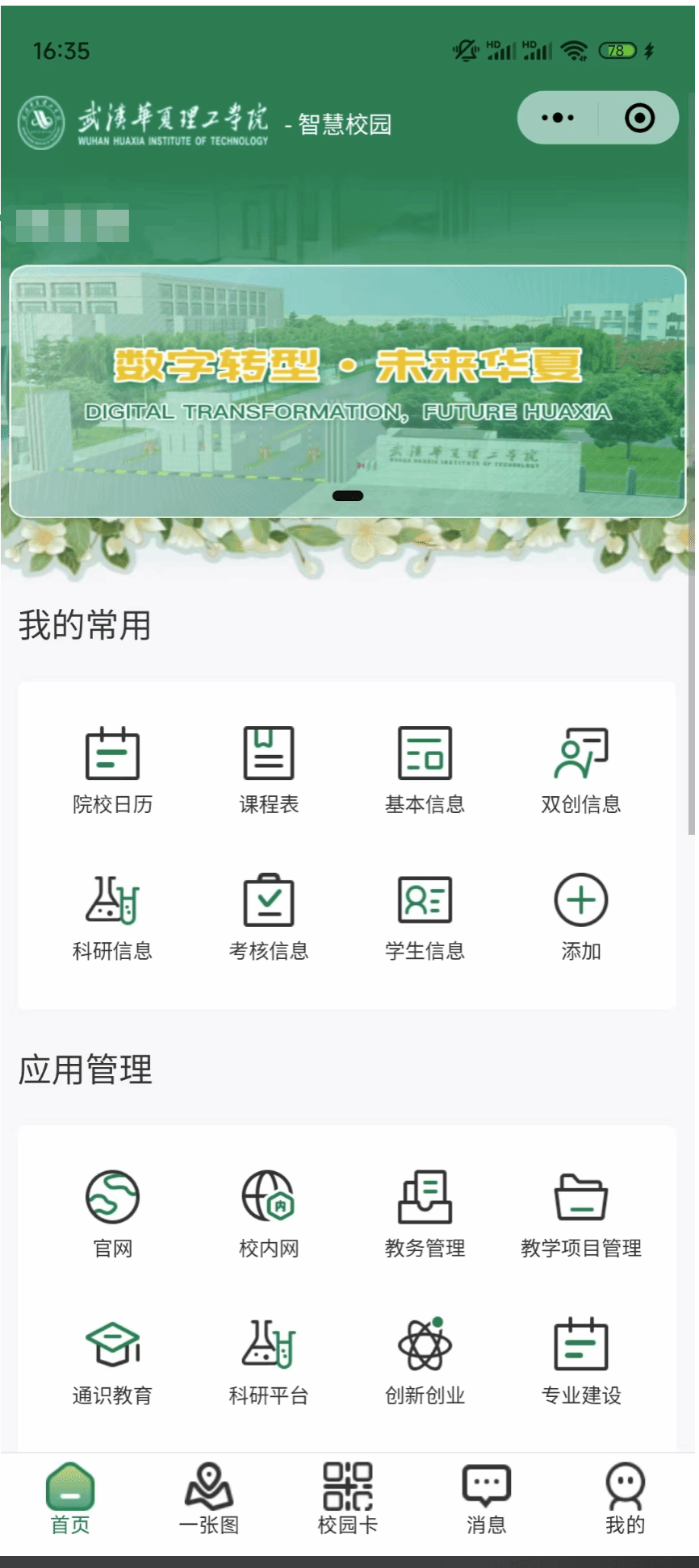Switch to the 我的 profile tab
The image size is (699, 1568).
(625, 1499)
